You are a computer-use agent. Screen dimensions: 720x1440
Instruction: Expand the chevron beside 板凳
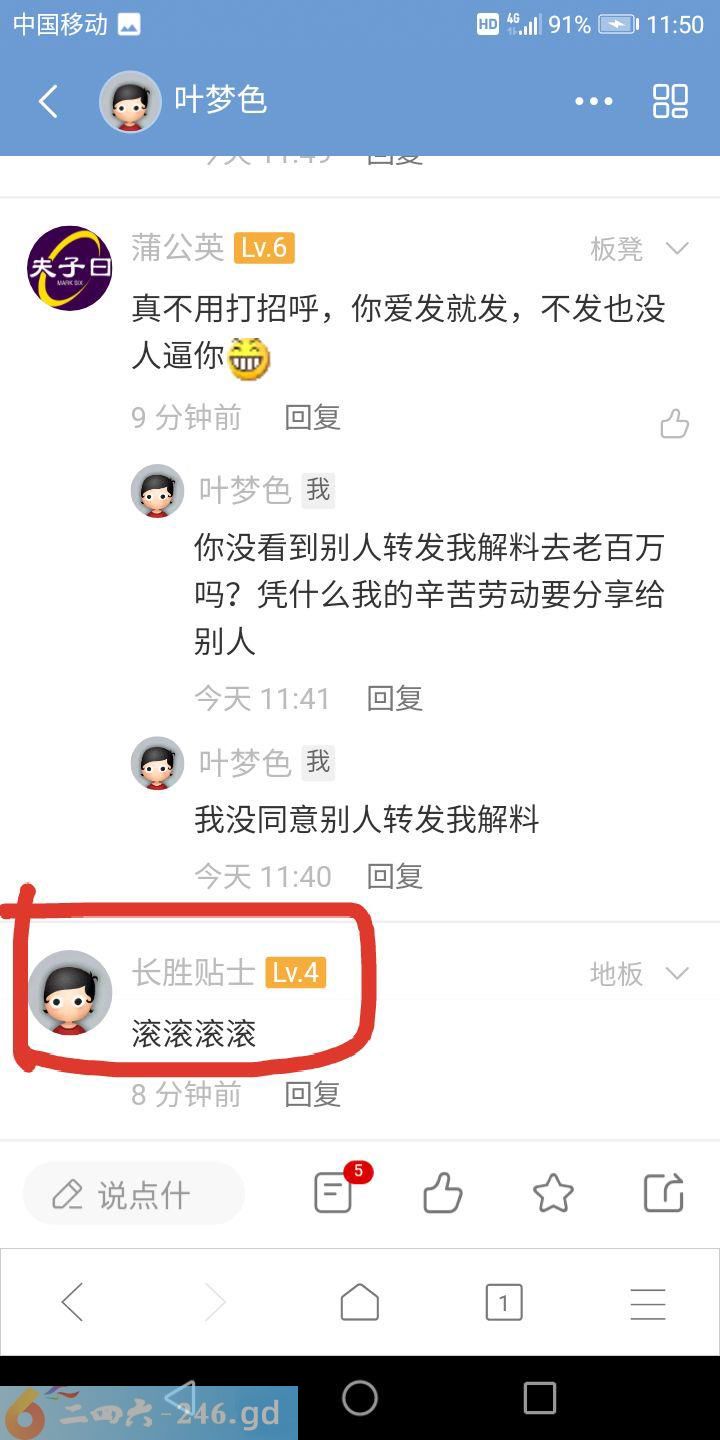[x=678, y=248]
